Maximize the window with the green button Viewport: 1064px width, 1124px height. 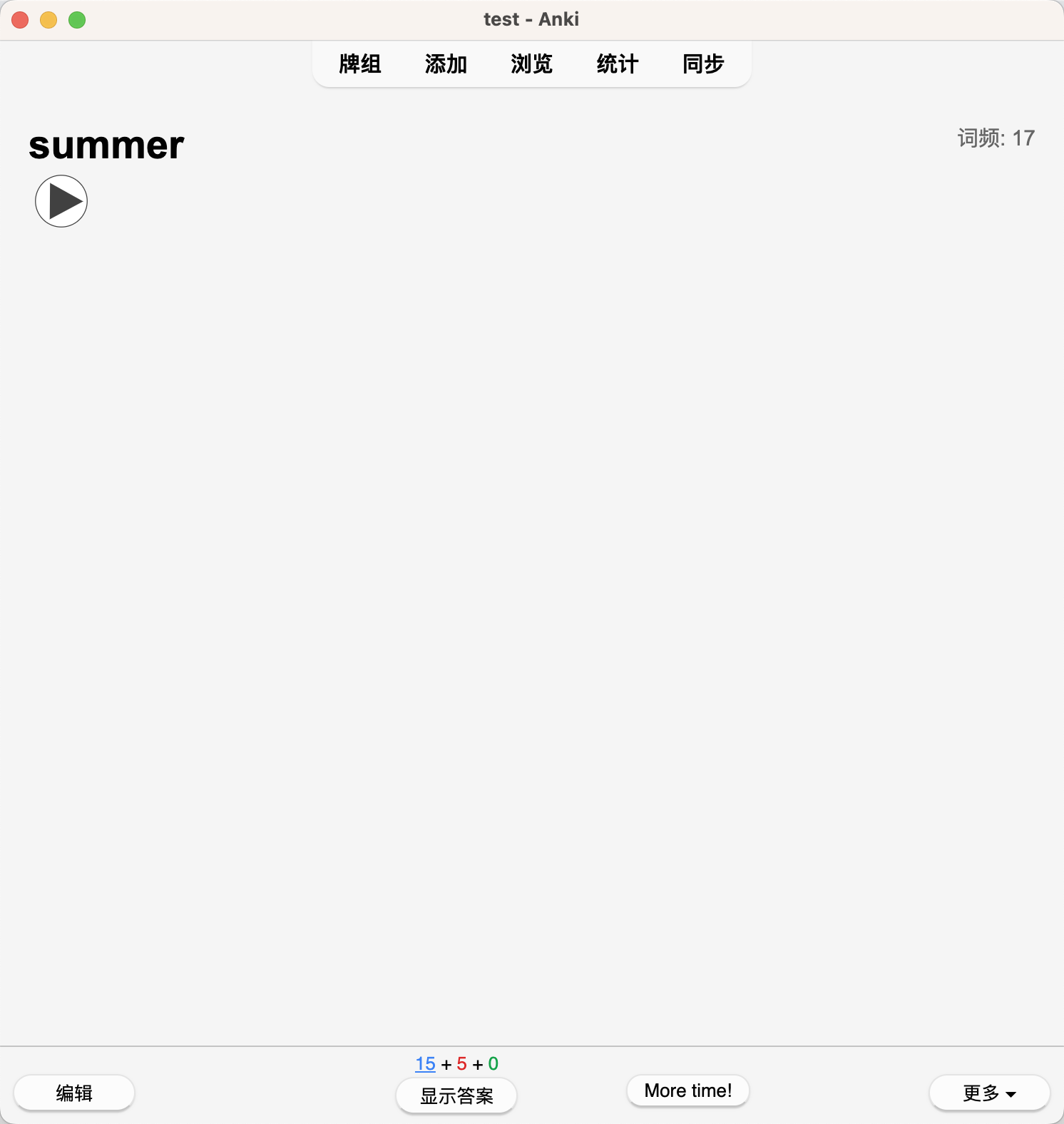pos(77,20)
